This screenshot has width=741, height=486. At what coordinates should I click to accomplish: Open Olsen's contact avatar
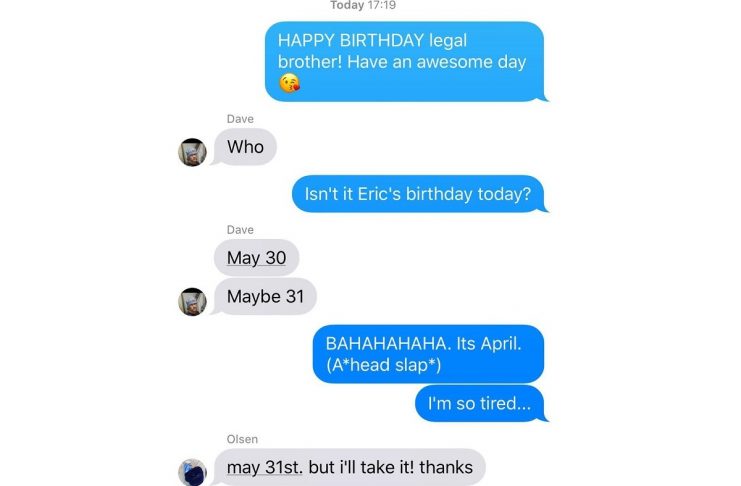tap(192, 472)
